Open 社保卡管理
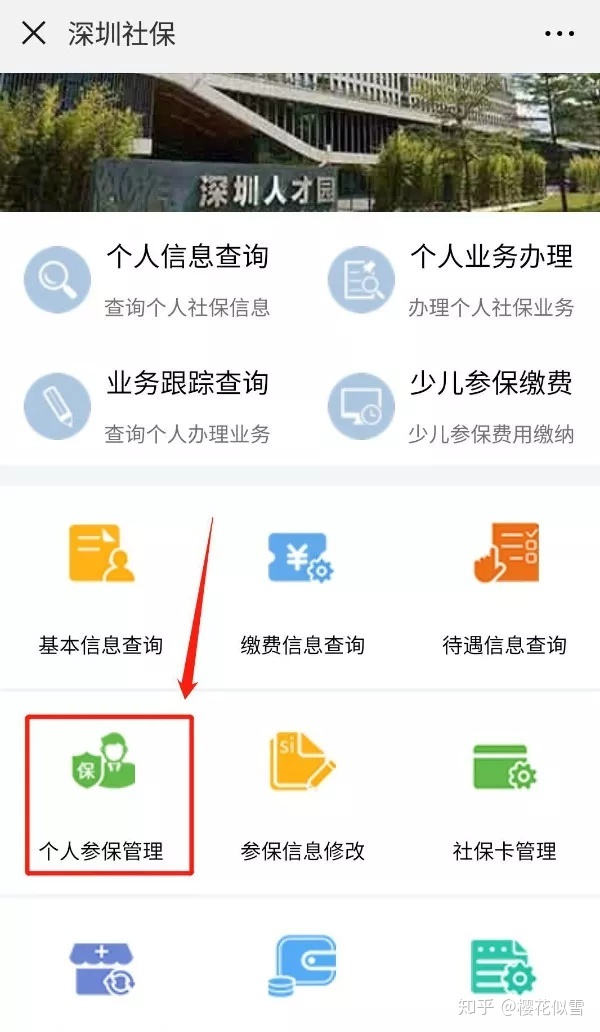 point(504,797)
